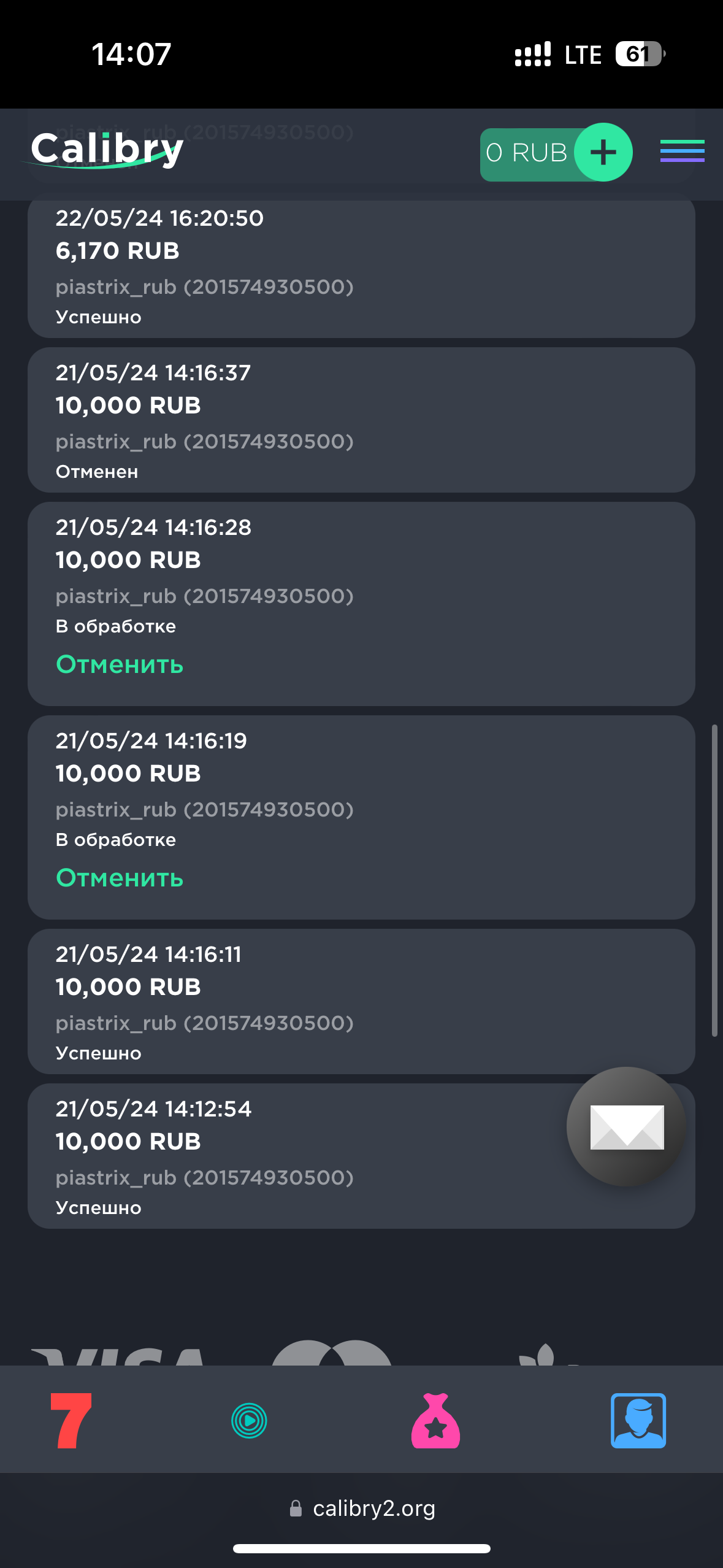The height and width of the screenshot is (1568, 723).
Task: Tap the green plus deposit button
Action: [x=603, y=152]
